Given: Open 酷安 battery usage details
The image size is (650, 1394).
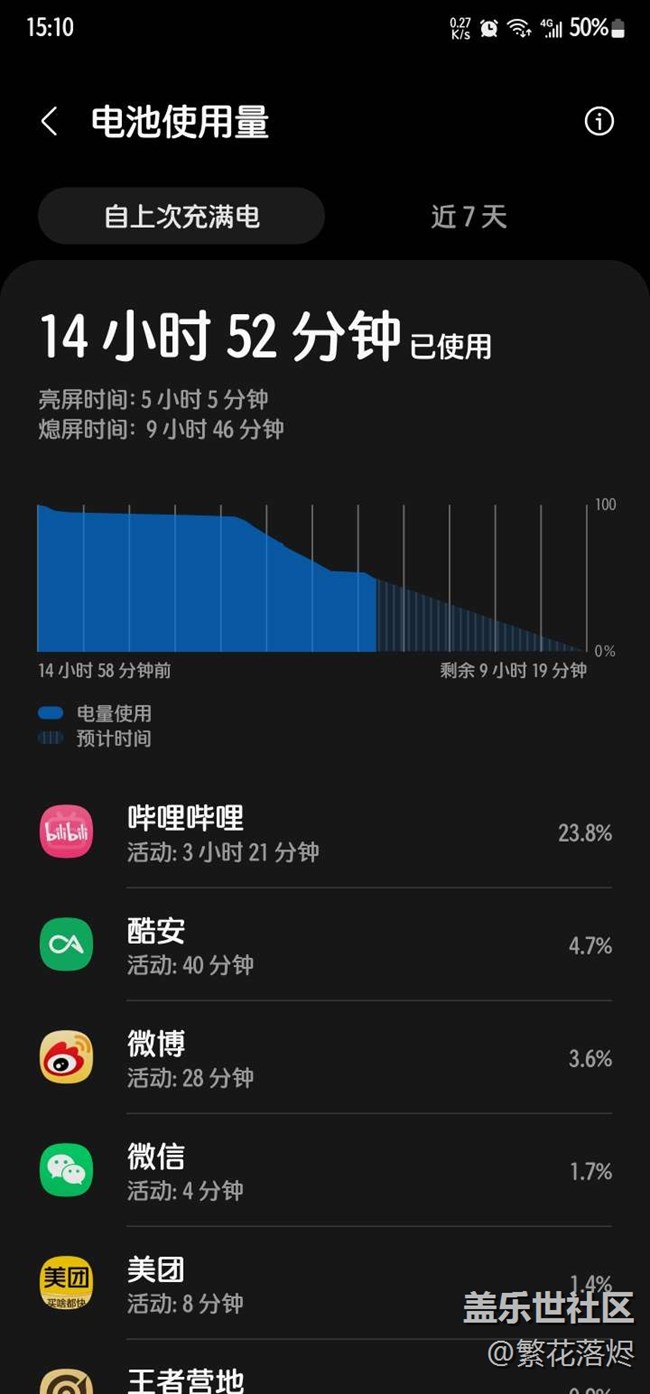Looking at the screenshot, I should click(x=325, y=946).
